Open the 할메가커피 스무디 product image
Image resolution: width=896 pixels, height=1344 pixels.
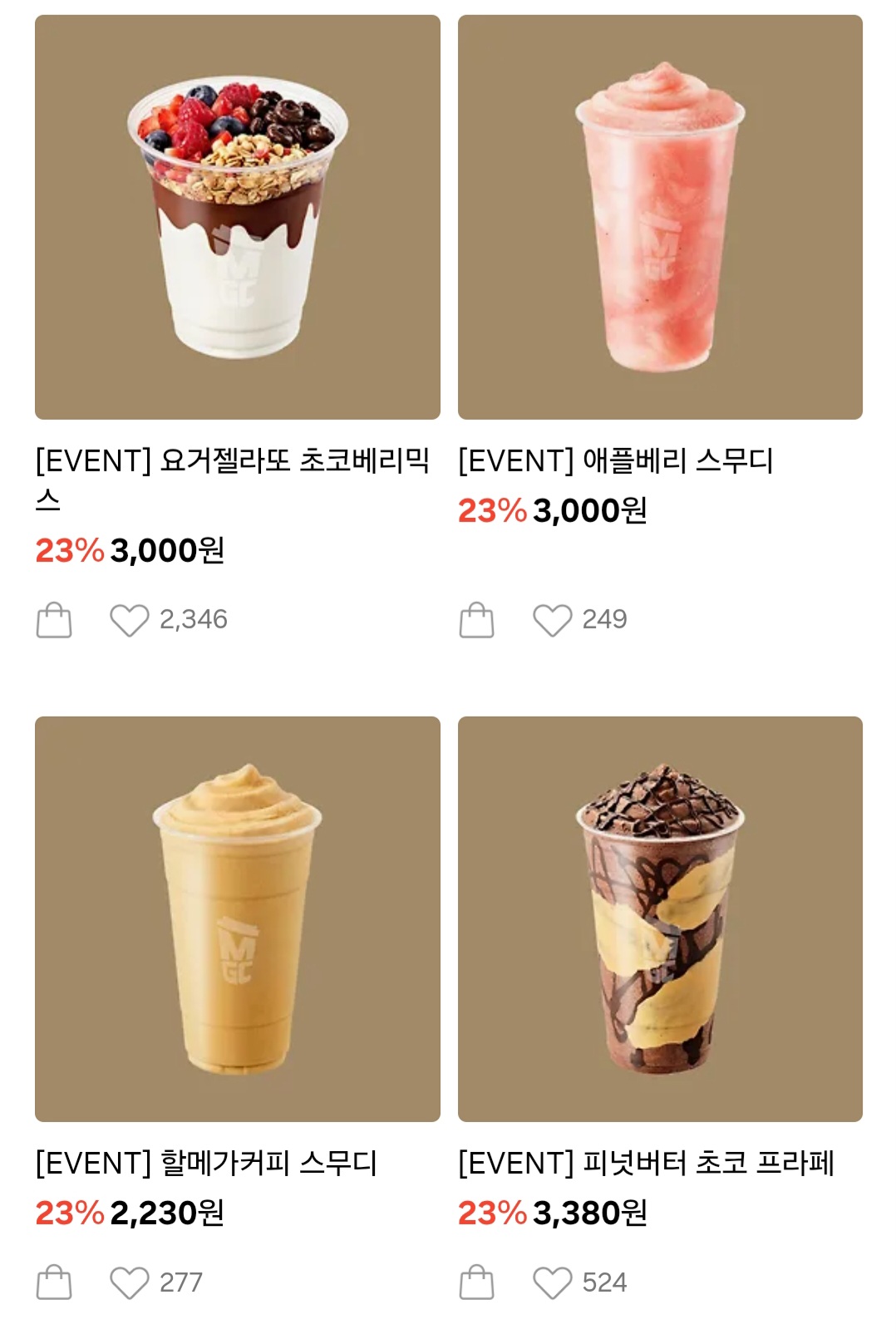[237, 918]
